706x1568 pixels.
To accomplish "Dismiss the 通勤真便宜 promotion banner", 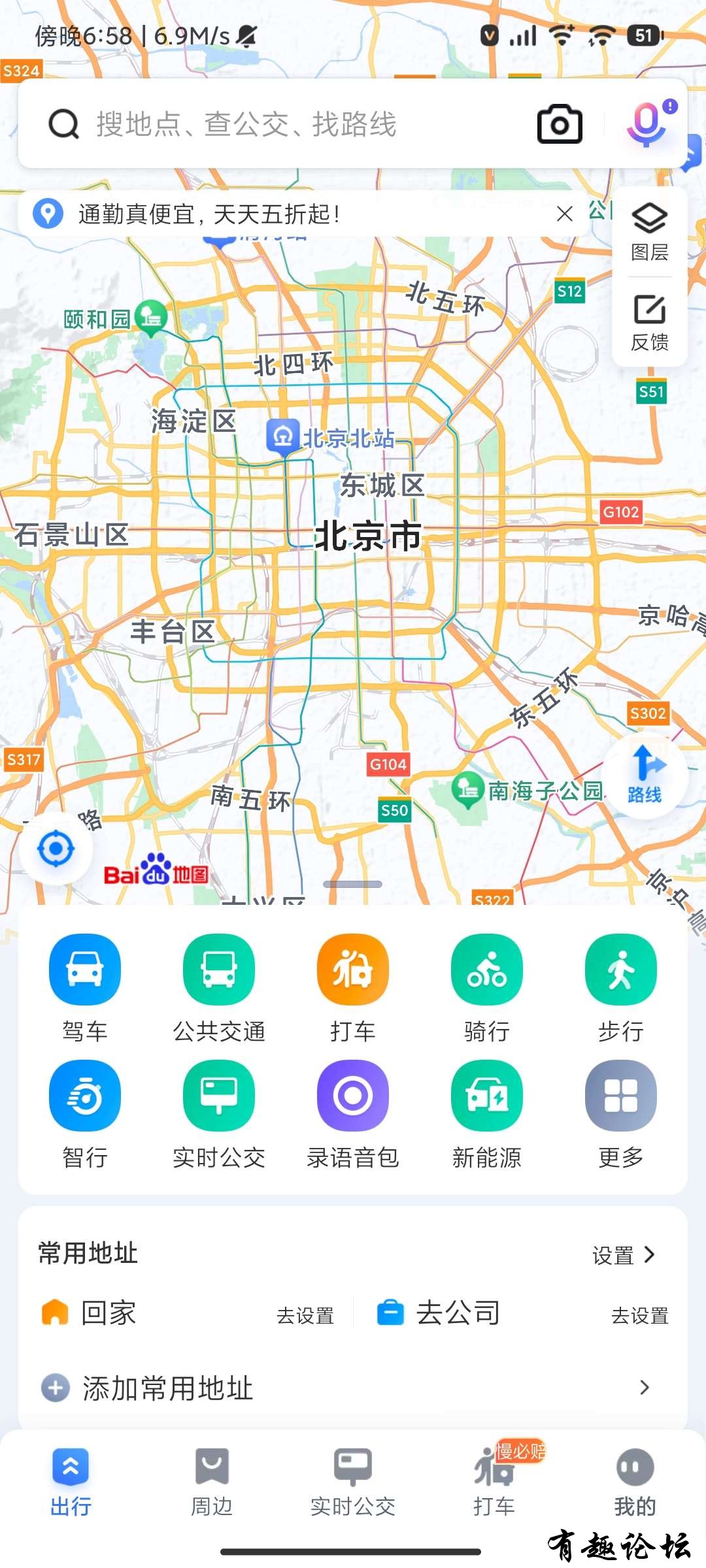I will (565, 214).
